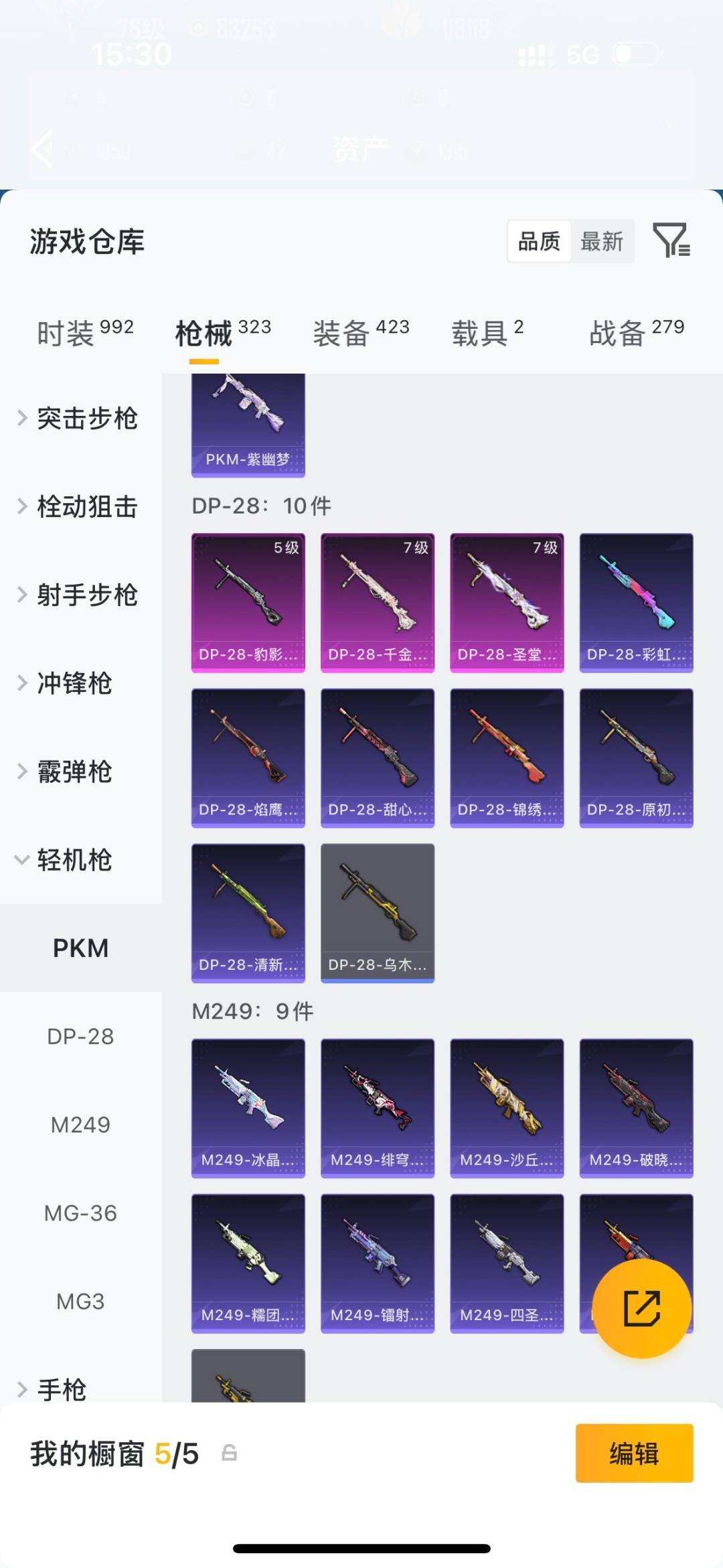Switch sorting to 品质
Image resolution: width=723 pixels, height=1568 pixels.
click(x=540, y=242)
